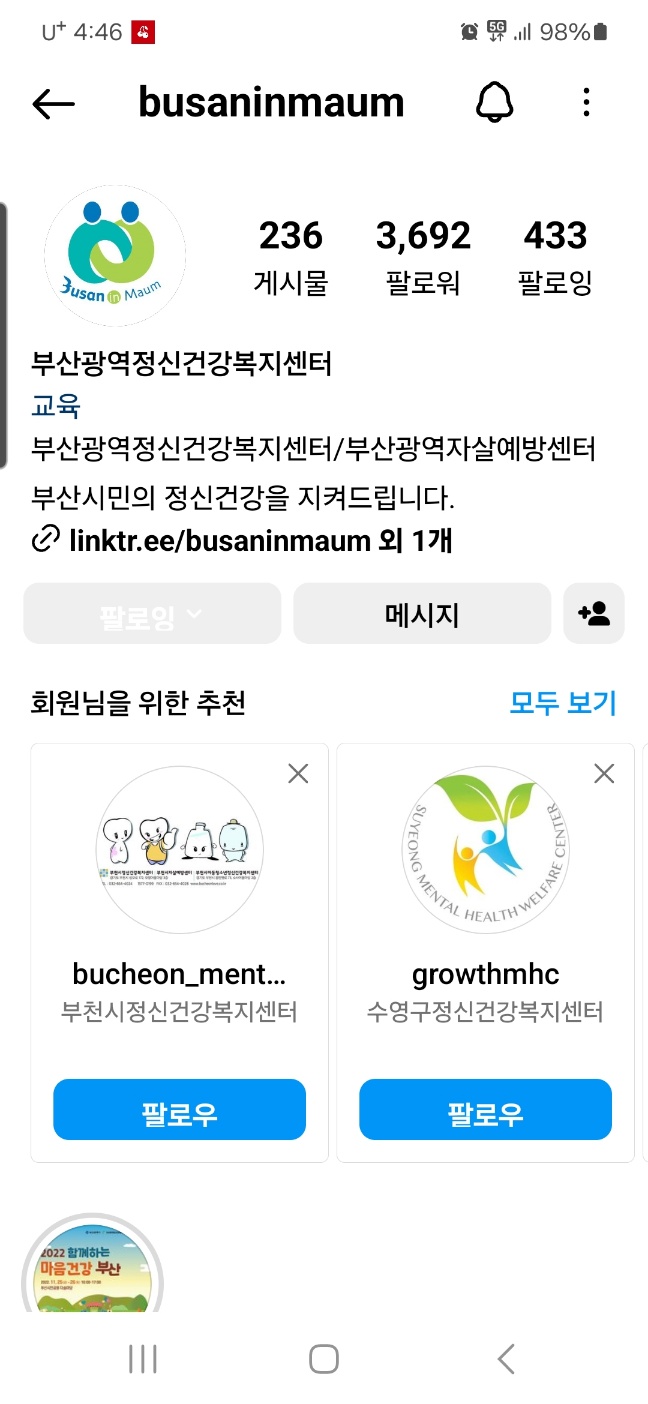Expand the 팔로잉 dropdown button

point(152,614)
